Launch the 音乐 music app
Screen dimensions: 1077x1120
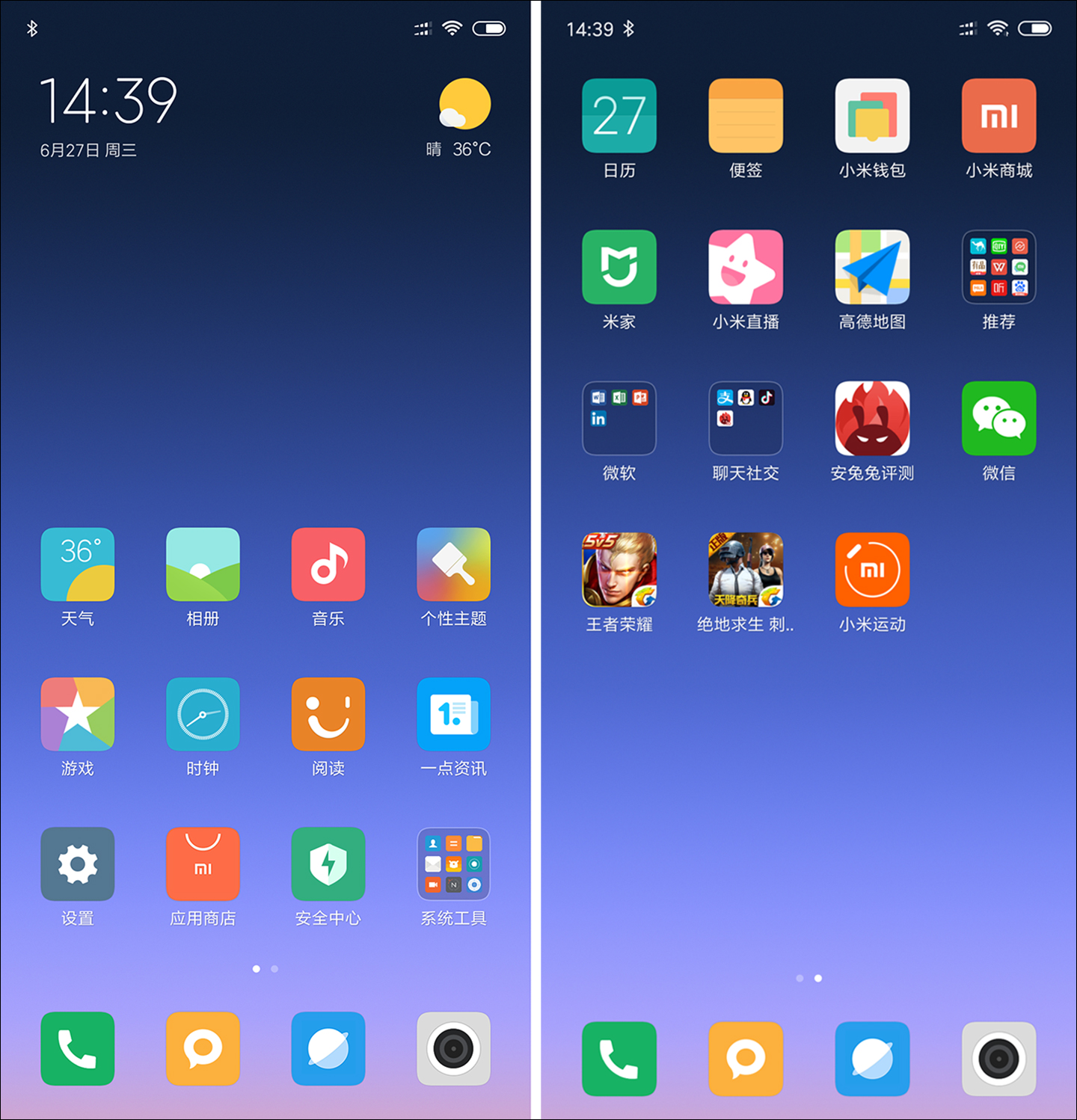(x=328, y=564)
